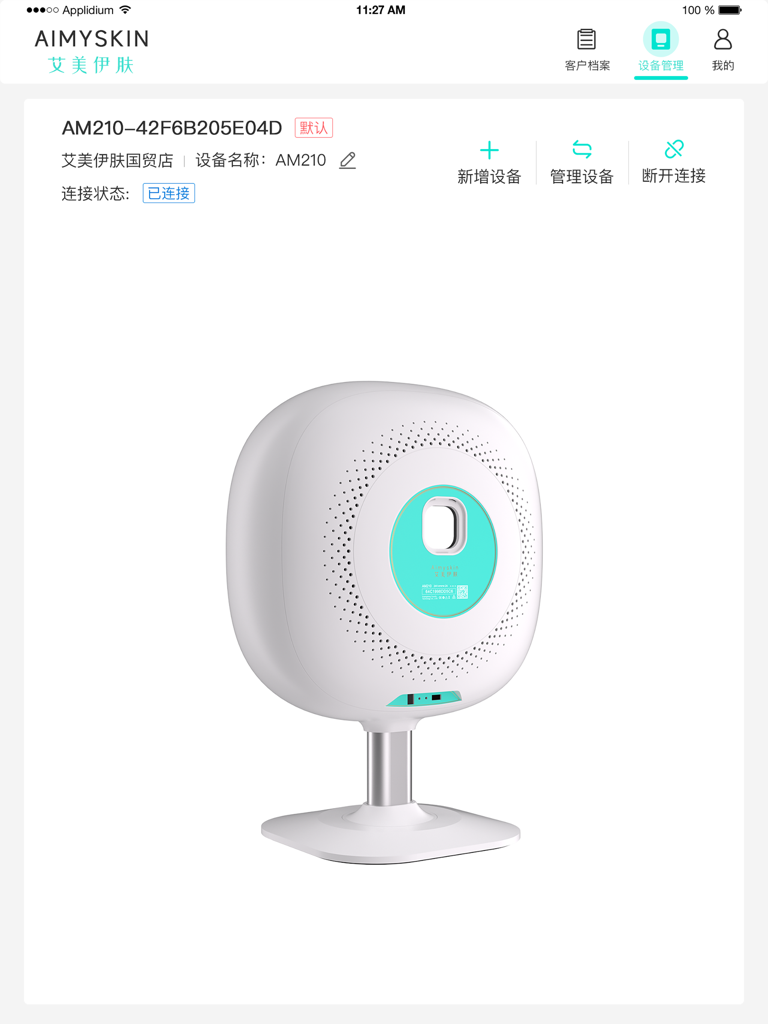Add a new device with 新增设备

tap(489, 162)
